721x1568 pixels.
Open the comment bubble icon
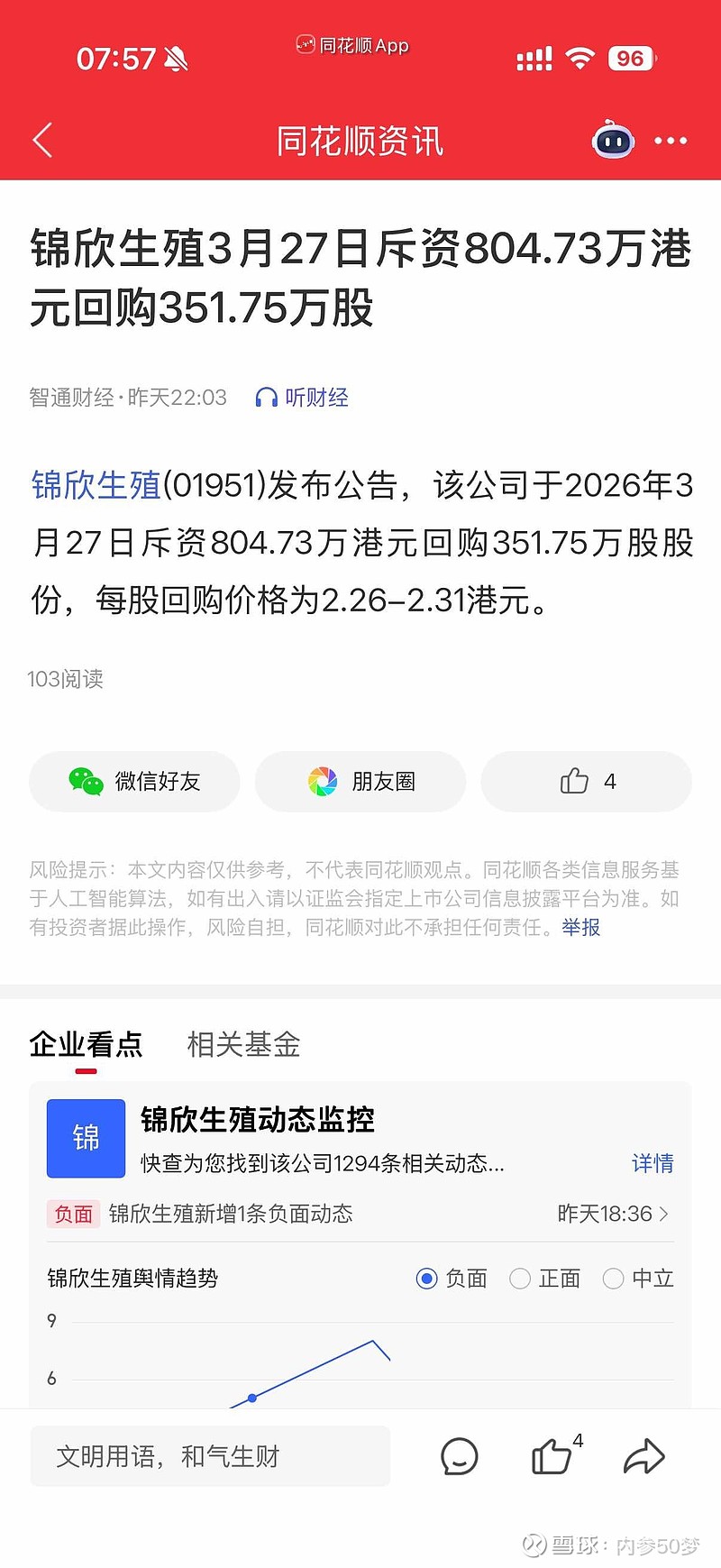[x=460, y=1456]
